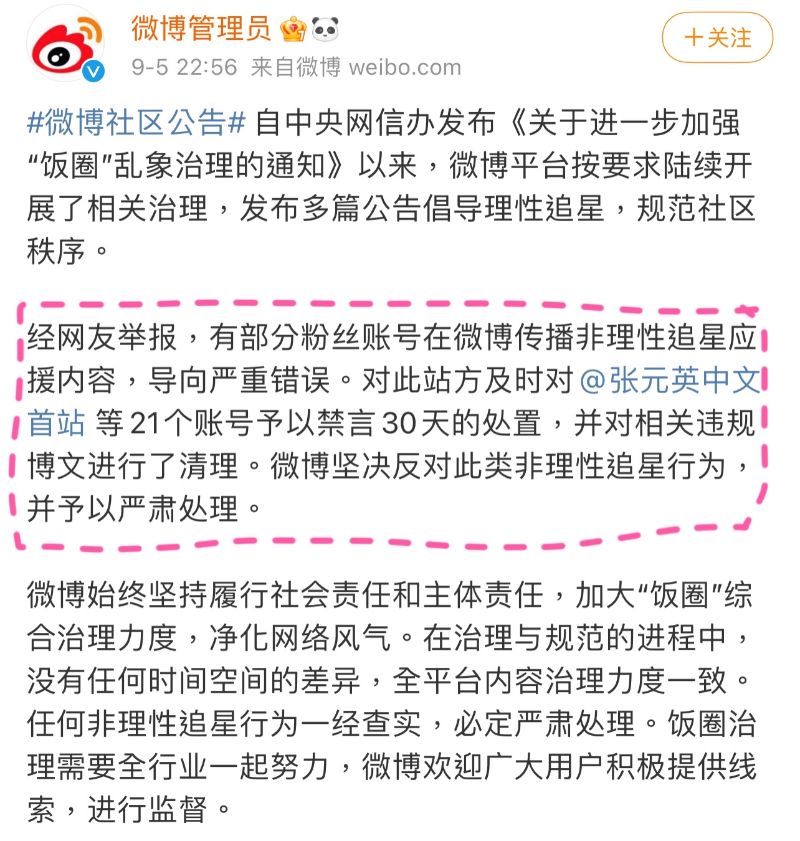Open the #微博社区公告# hashtag
The image size is (800, 841).
(136, 122)
